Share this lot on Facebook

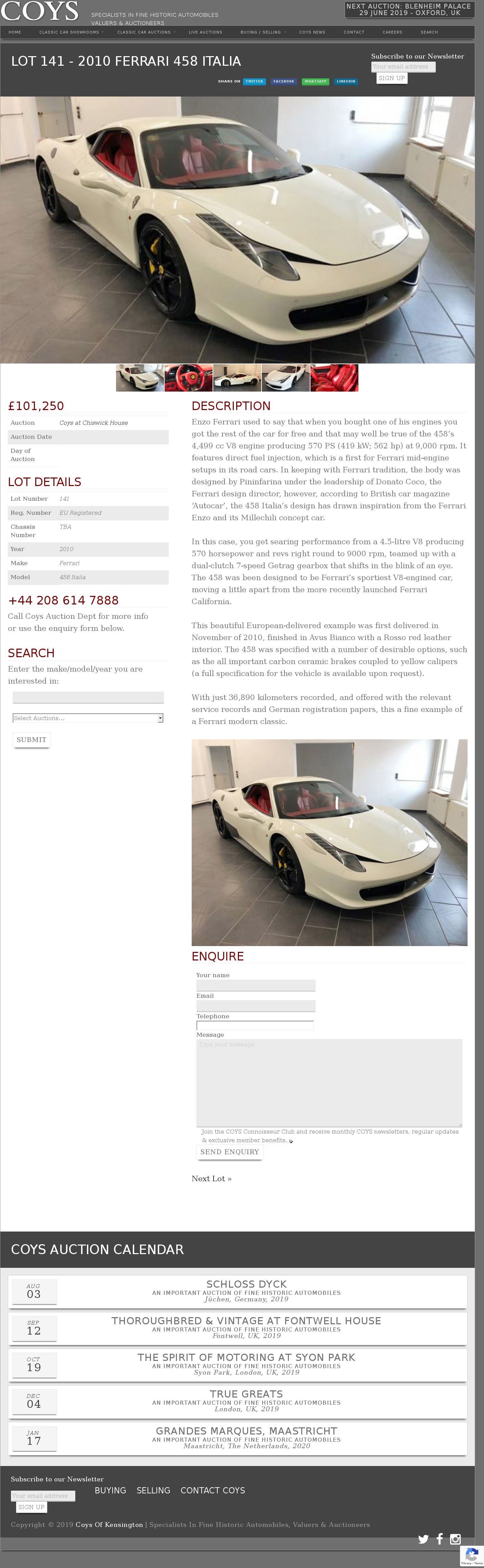[x=284, y=81]
